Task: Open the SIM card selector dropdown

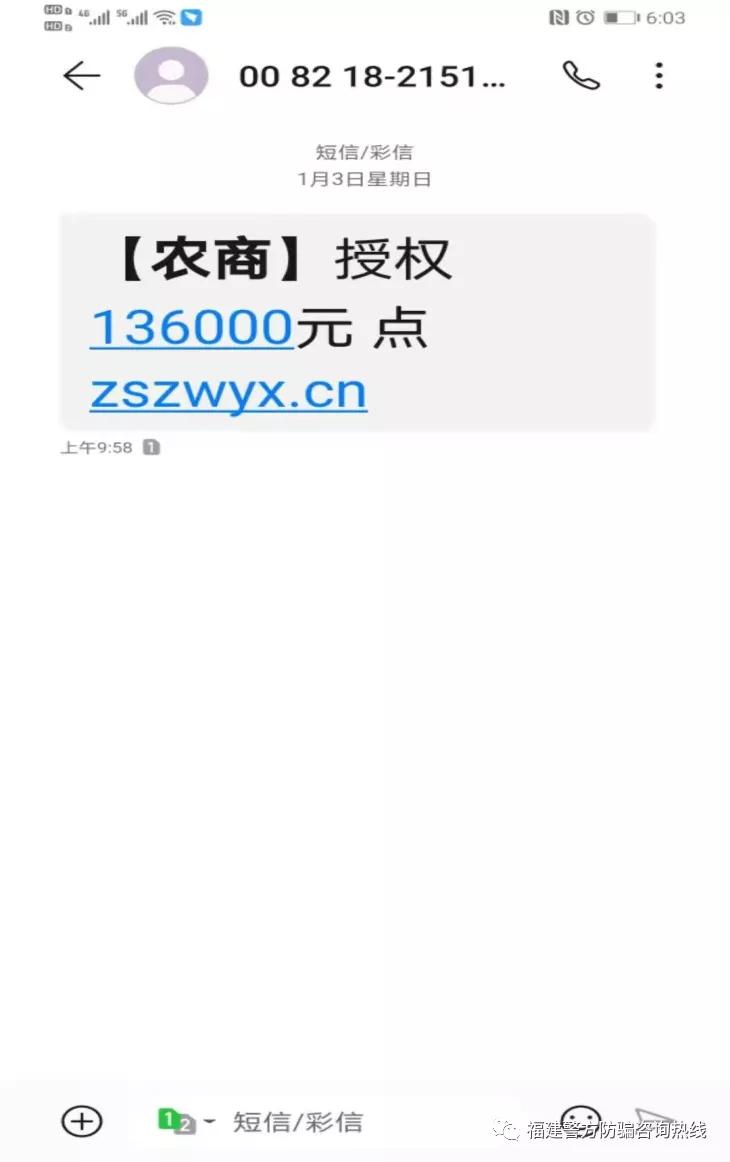Action: (213, 1121)
